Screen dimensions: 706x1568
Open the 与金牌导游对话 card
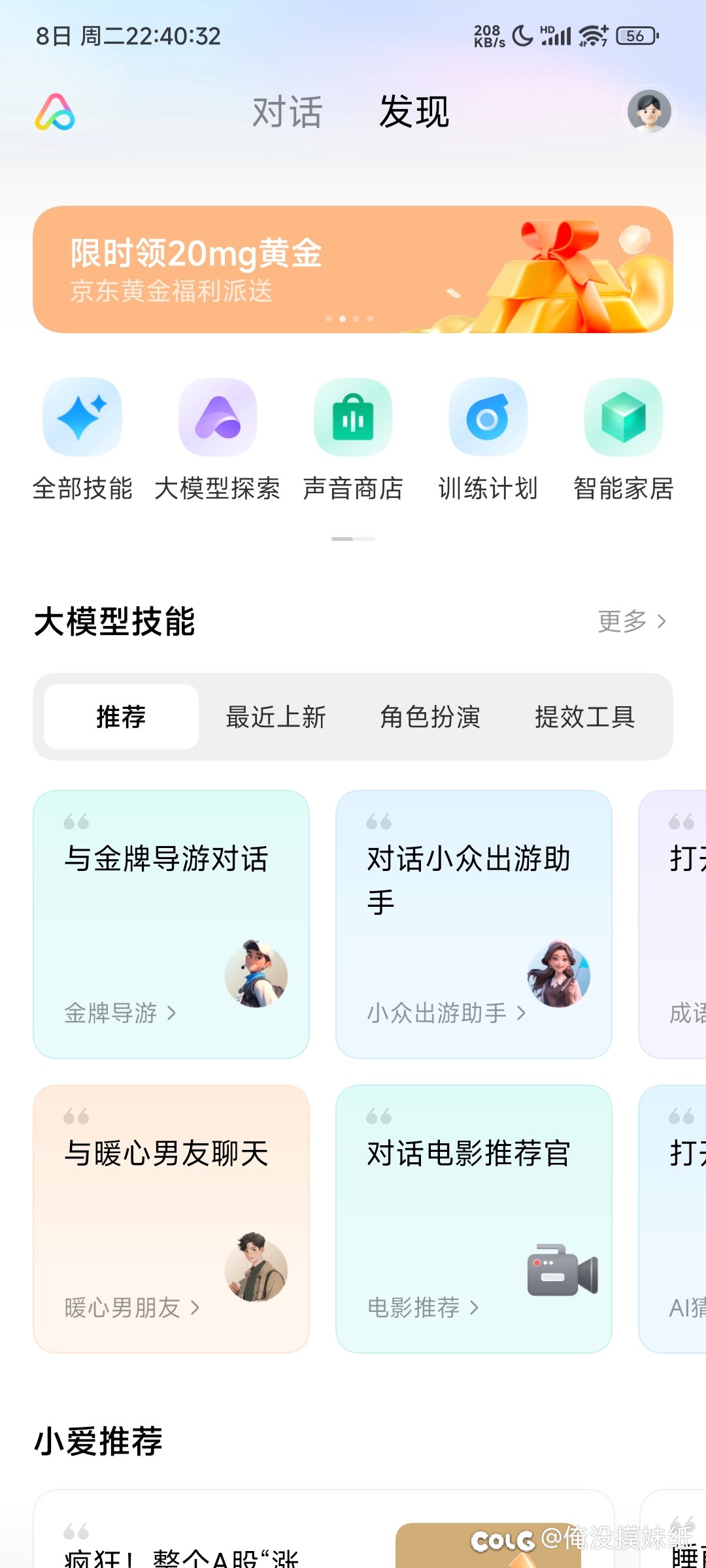point(171,924)
